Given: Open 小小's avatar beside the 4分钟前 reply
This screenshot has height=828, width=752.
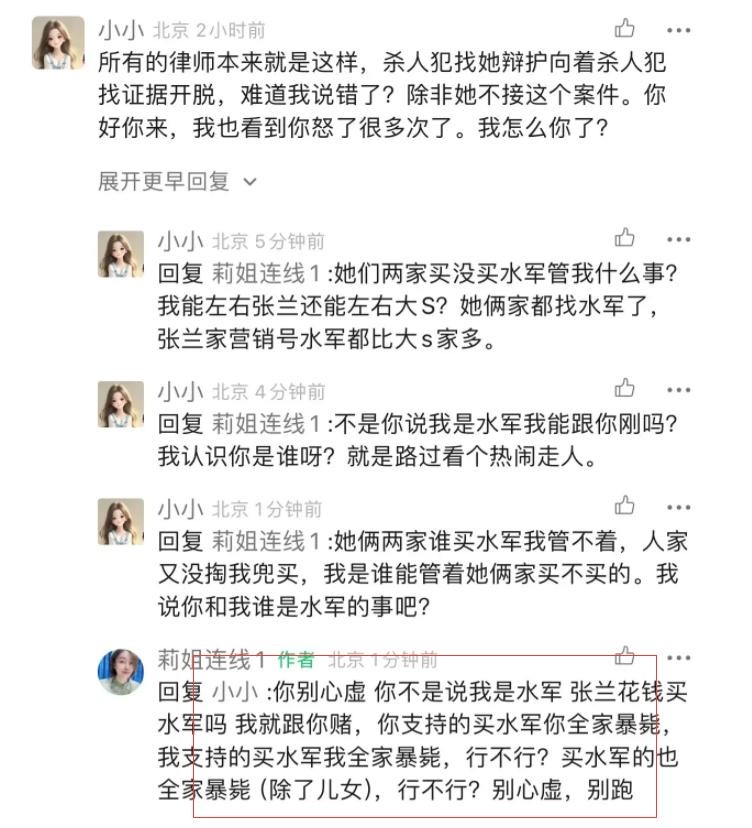Looking at the screenshot, I should 121,404.
